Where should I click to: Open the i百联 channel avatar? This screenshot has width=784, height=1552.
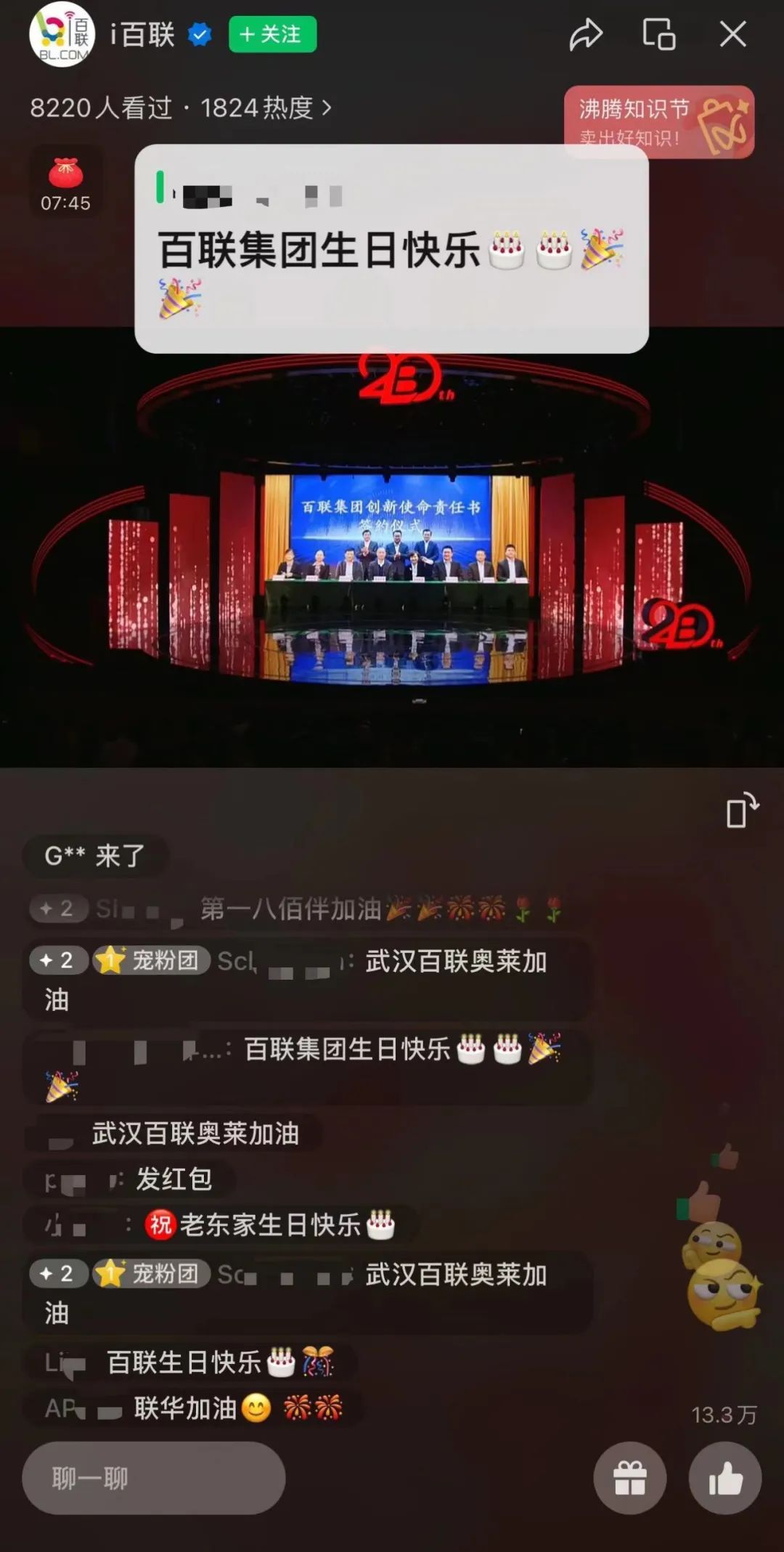tap(62, 34)
